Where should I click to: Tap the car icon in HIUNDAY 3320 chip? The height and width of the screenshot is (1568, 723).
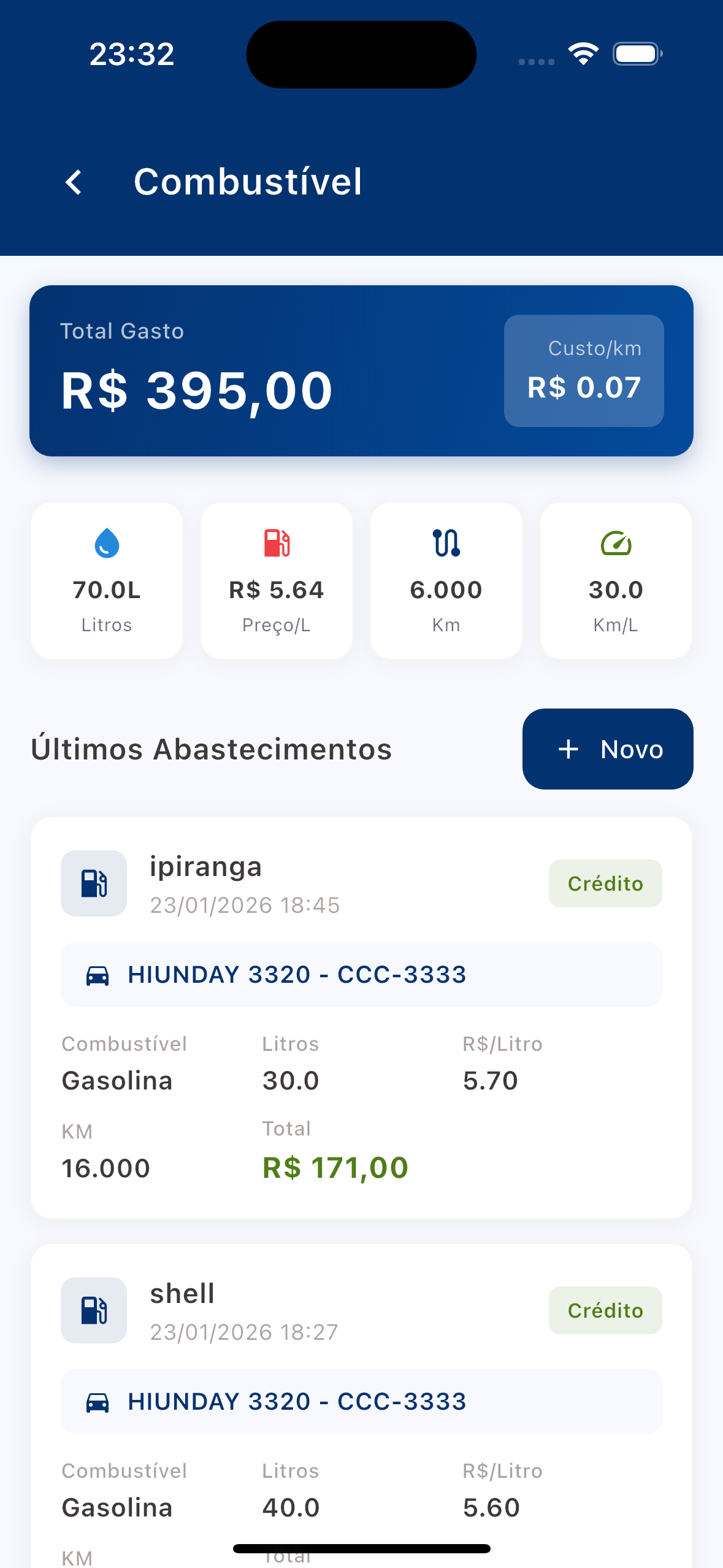coord(99,975)
